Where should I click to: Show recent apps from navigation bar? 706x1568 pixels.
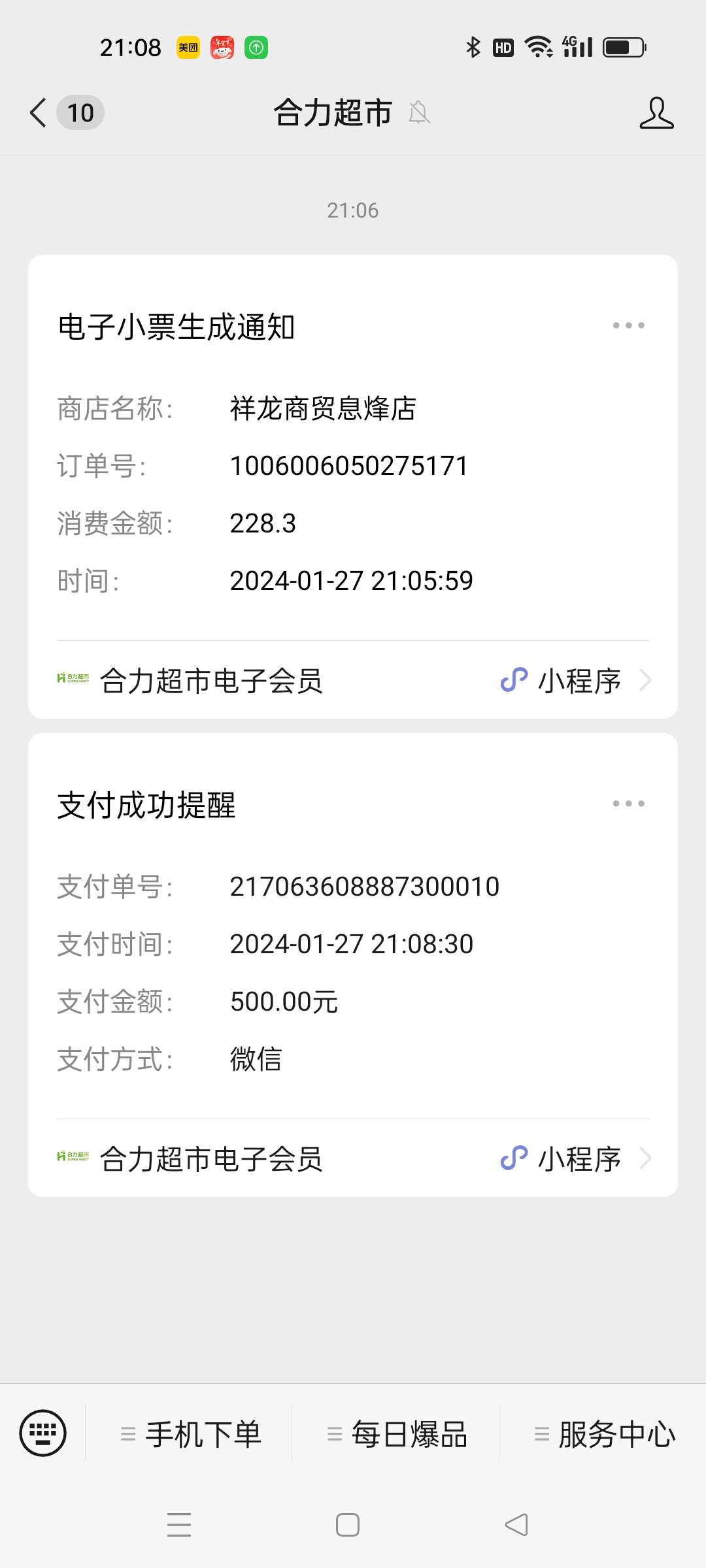pos(179,1526)
